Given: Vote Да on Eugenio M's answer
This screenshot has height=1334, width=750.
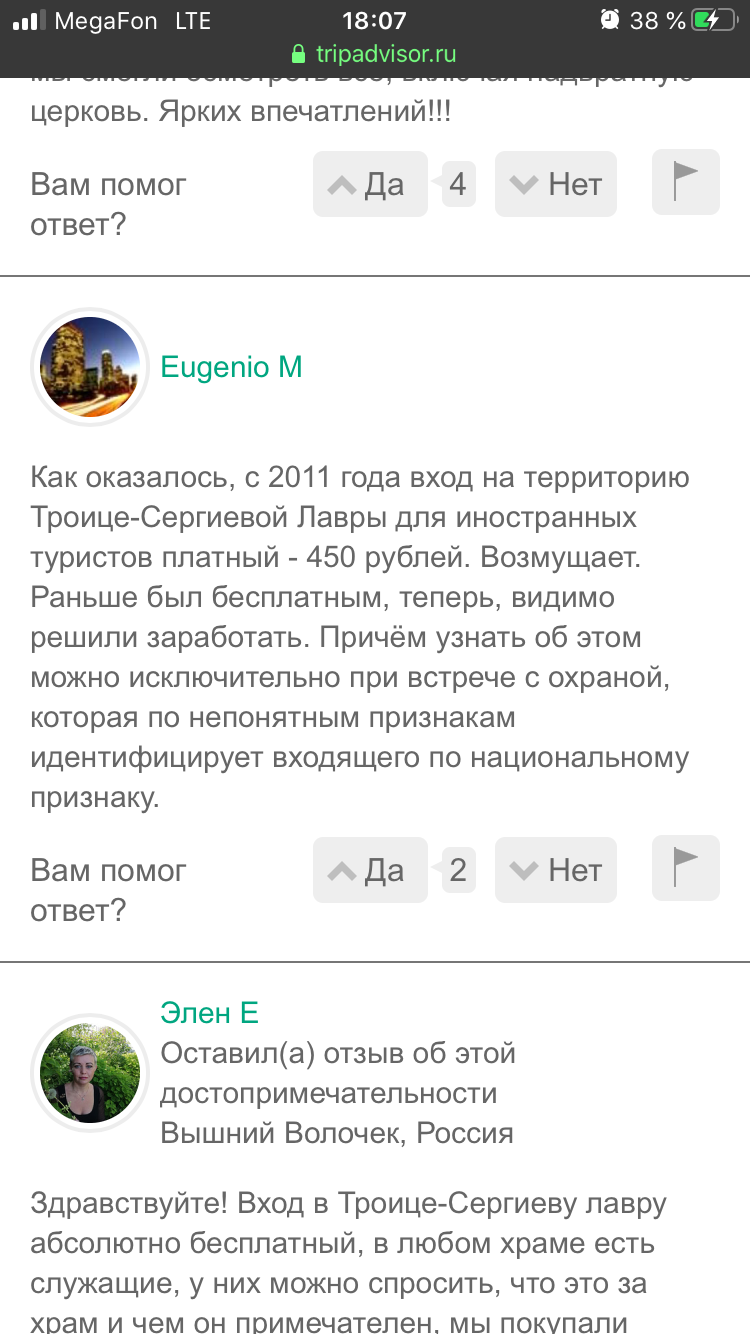Looking at the screenshot, I should click(369, 870).
